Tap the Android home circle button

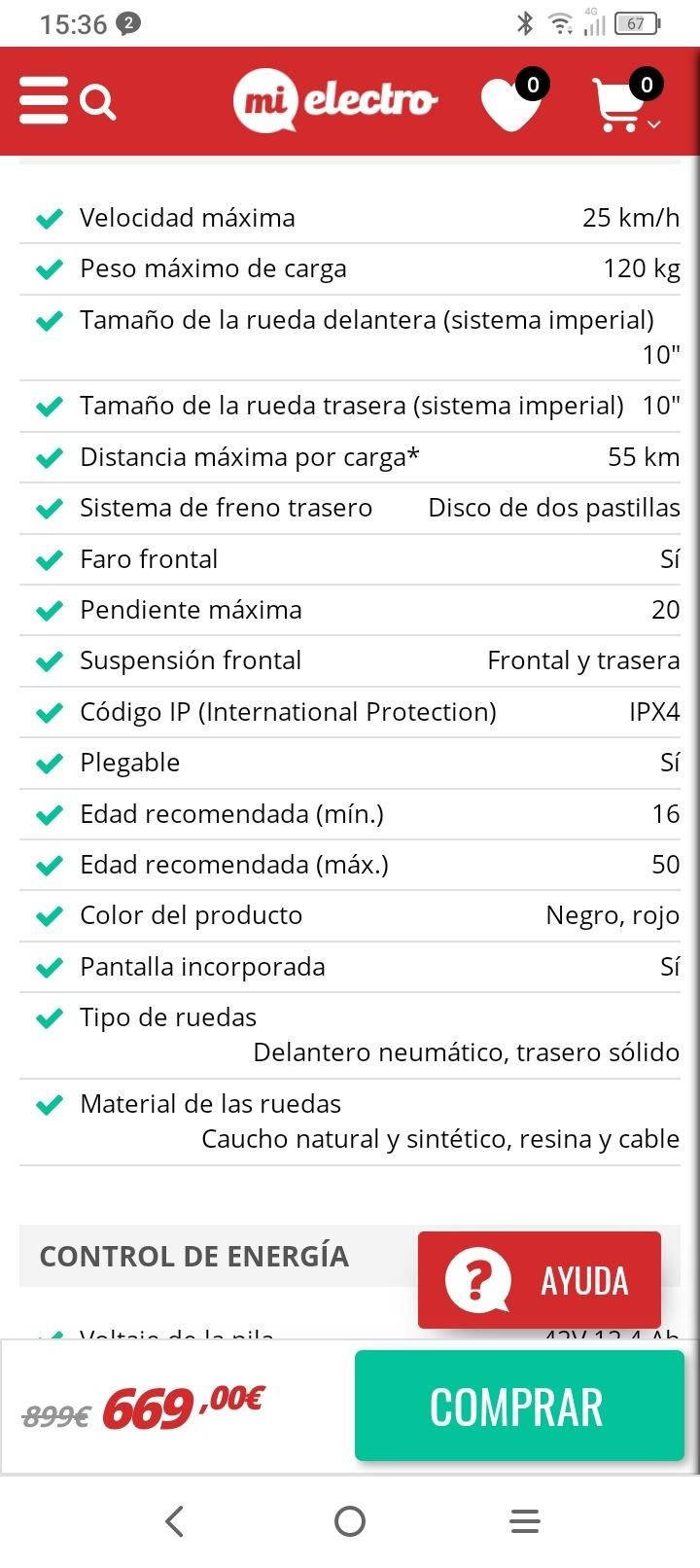pos(350,1520)
